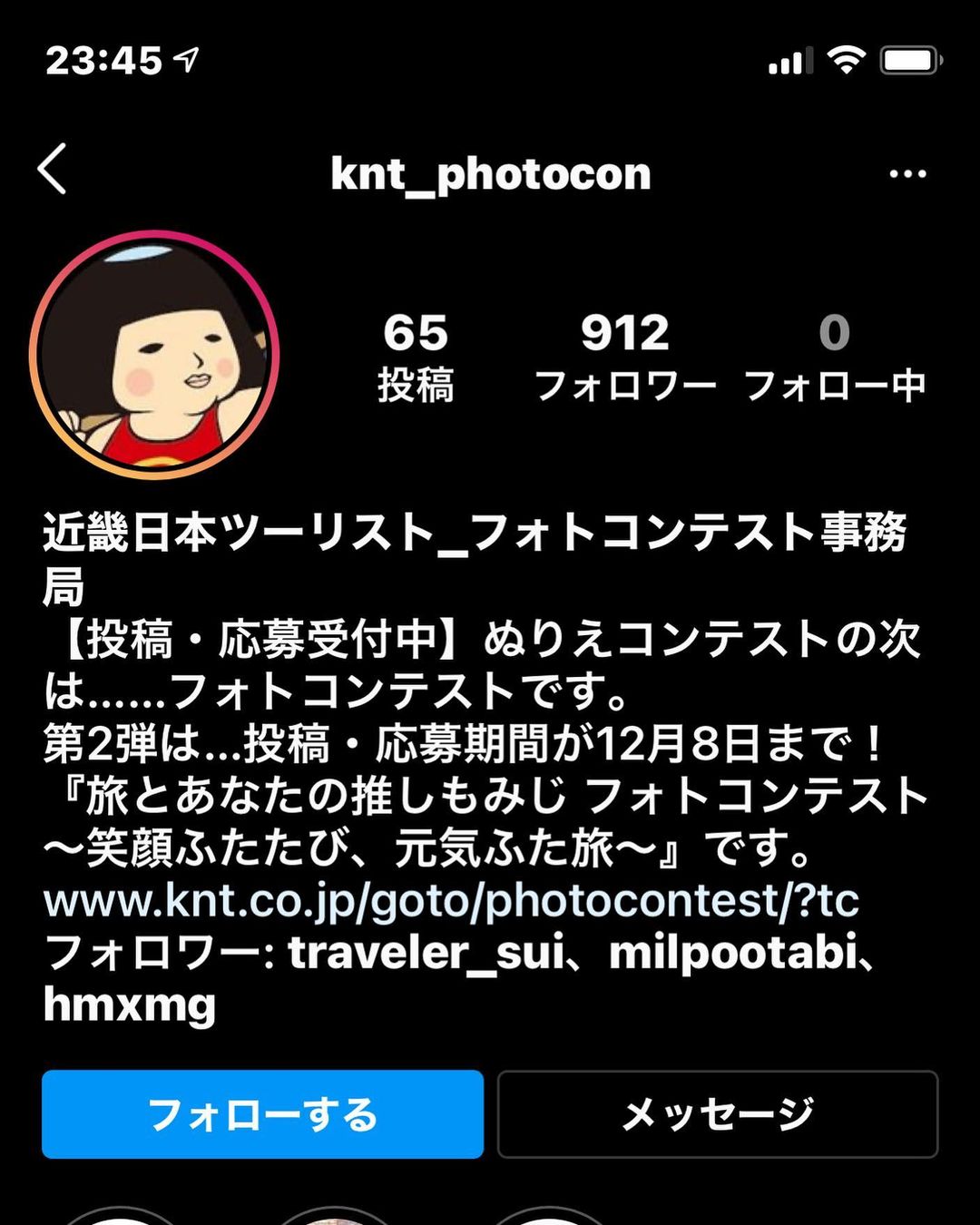
Task: Open the three-dot overflow menu
Action: [x=907, y=173]
